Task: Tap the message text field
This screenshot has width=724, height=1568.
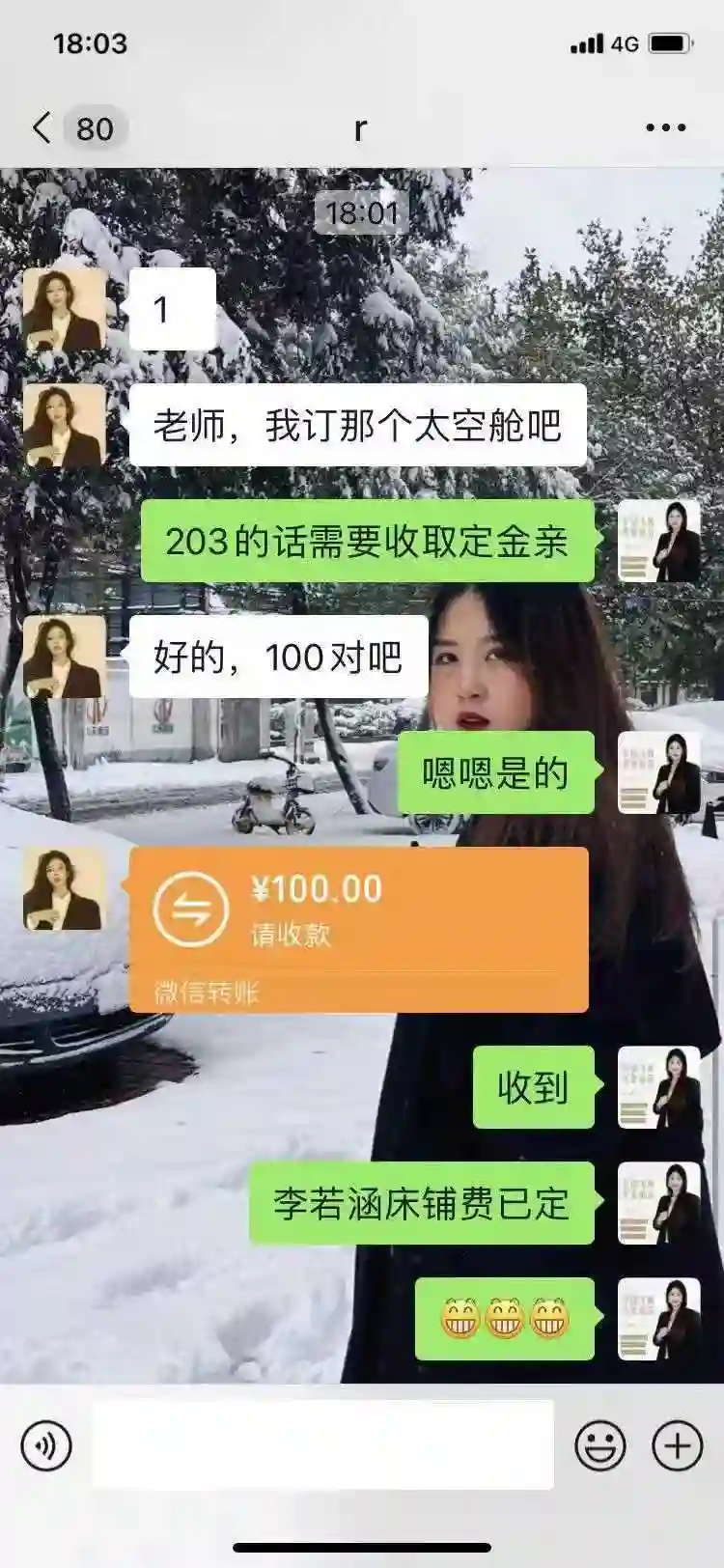Action: tap(323, 1445)
